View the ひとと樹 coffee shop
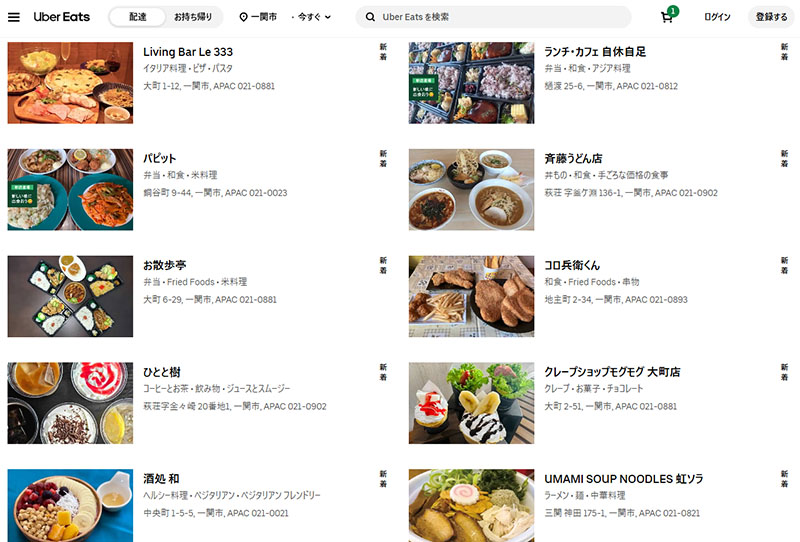 pos(161,372)
